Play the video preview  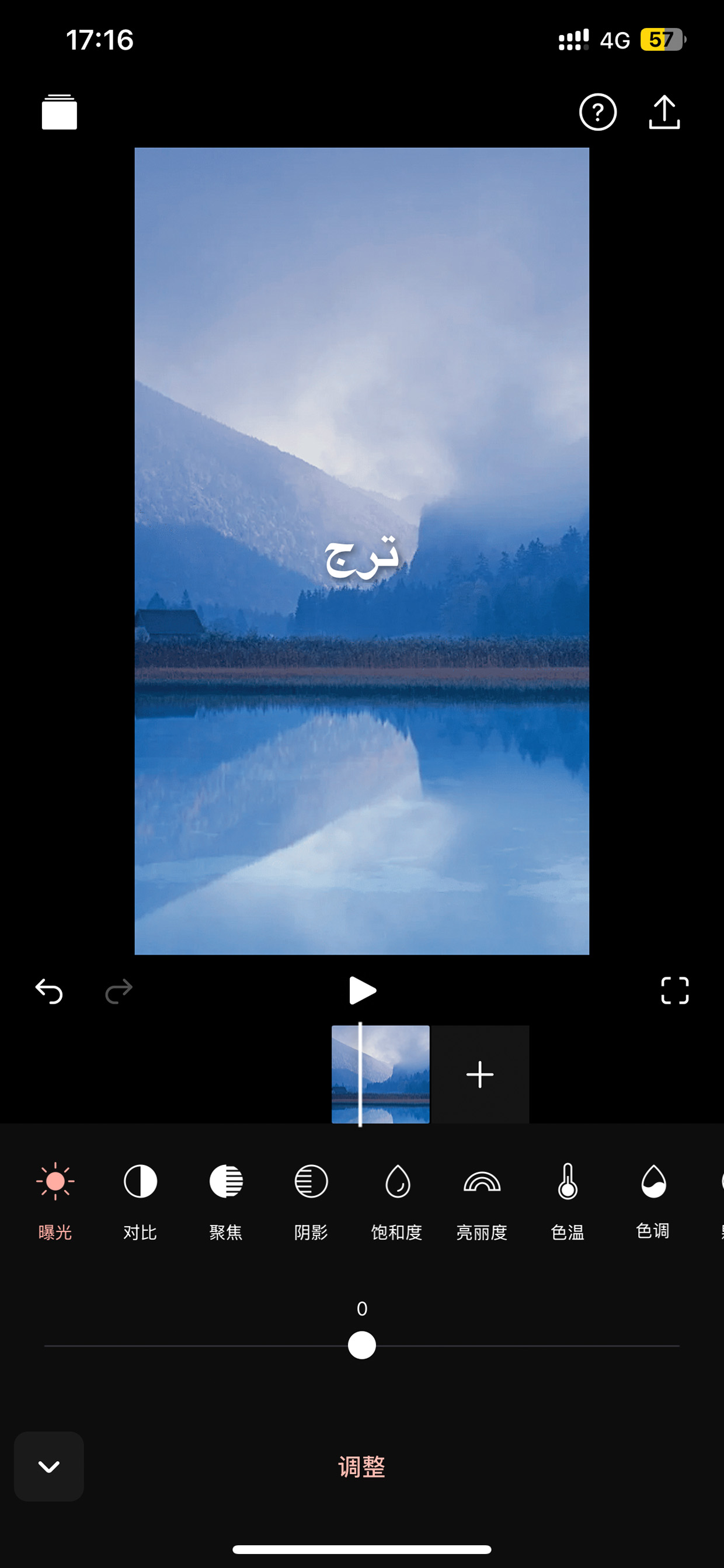pyautogui.click(x=363, y=990)
